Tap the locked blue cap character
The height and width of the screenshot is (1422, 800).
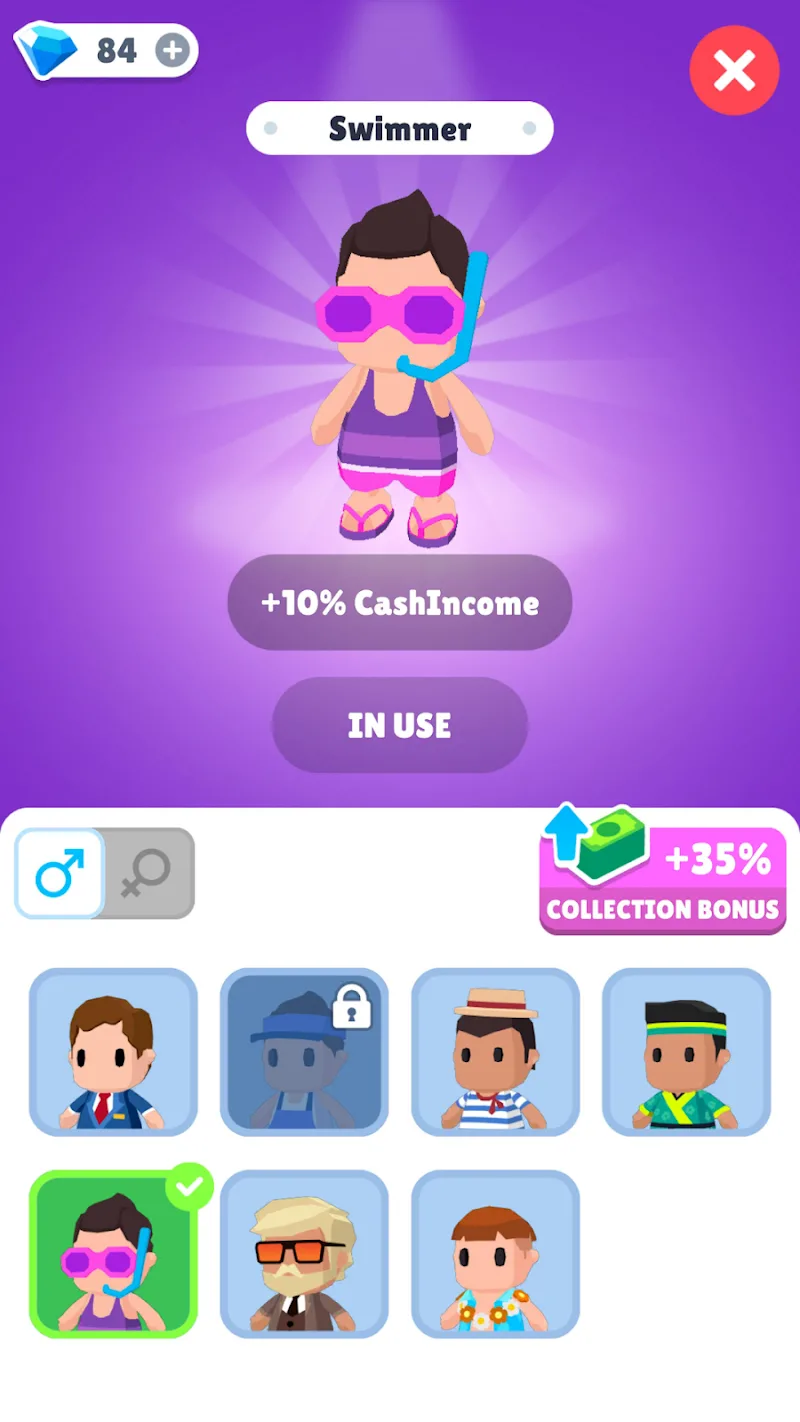(304, 1052)
